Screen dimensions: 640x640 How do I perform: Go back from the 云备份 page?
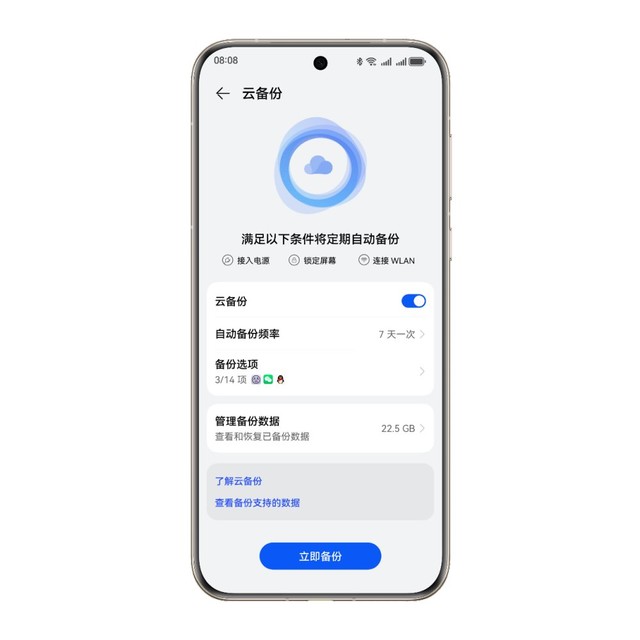click(x=222, y=93)
